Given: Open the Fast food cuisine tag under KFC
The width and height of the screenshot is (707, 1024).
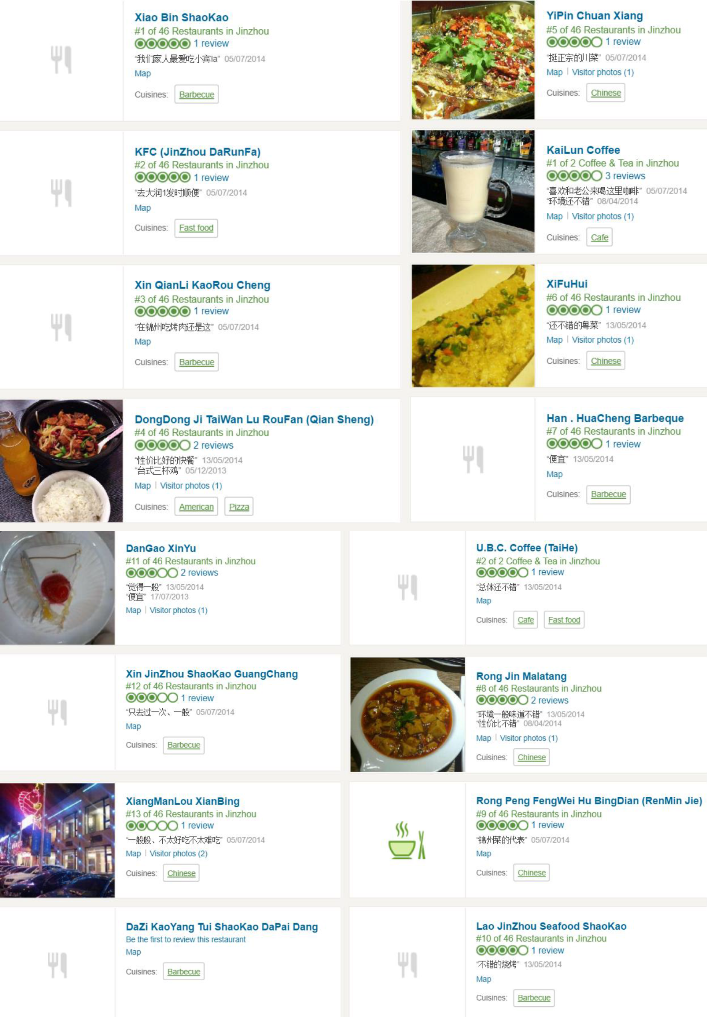Looking at the screenshot, I should [x=196, y=228].
